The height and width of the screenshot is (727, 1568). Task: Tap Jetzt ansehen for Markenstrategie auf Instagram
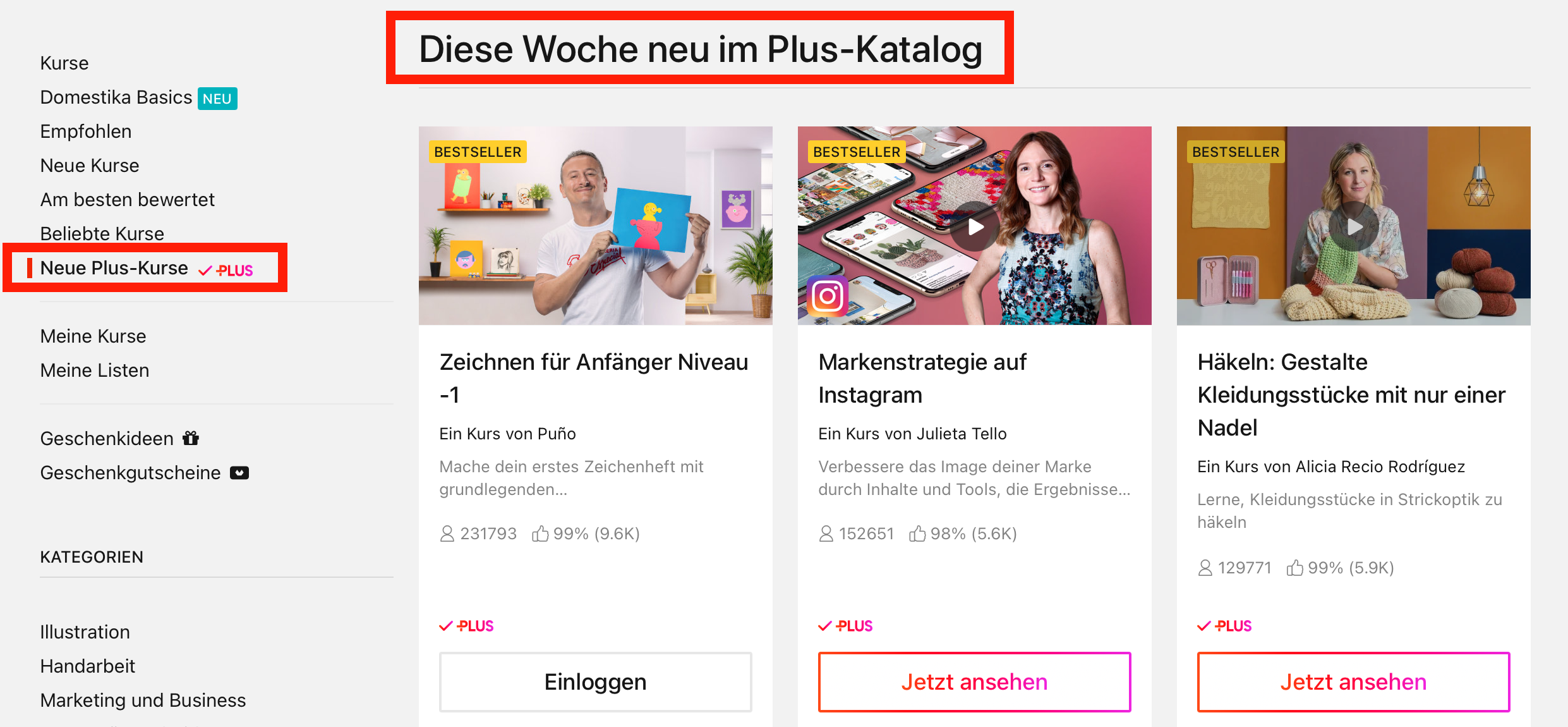pos(974,682)
